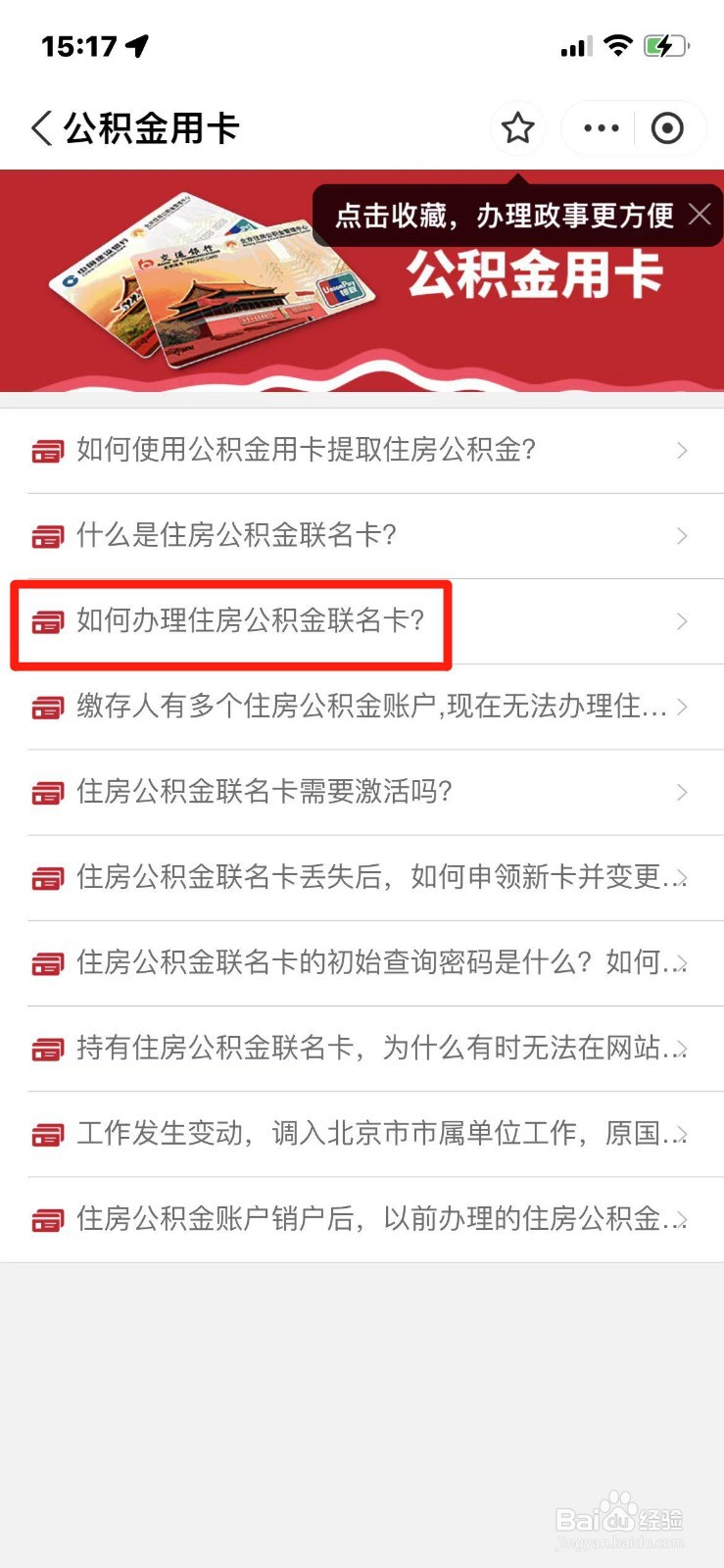Tap the star icon to favorite this page

click(x=517, y=127)
